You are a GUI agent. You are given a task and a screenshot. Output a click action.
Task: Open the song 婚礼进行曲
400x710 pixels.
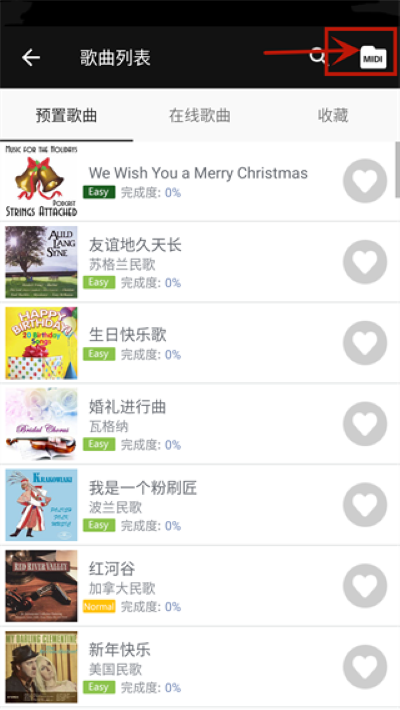coord(128,407)
